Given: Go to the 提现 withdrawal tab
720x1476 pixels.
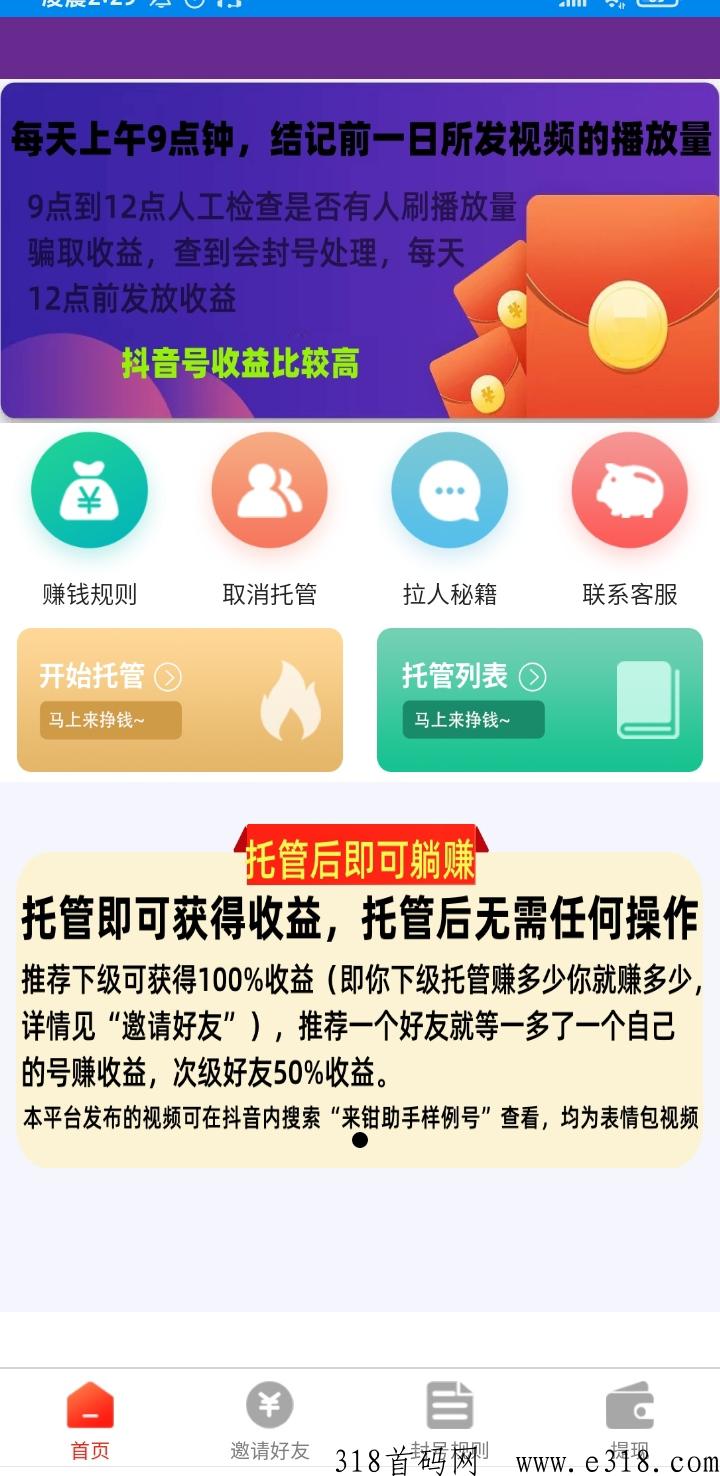Looking at the screenshot, I should pyautogui.click(x=630, y=1421).
